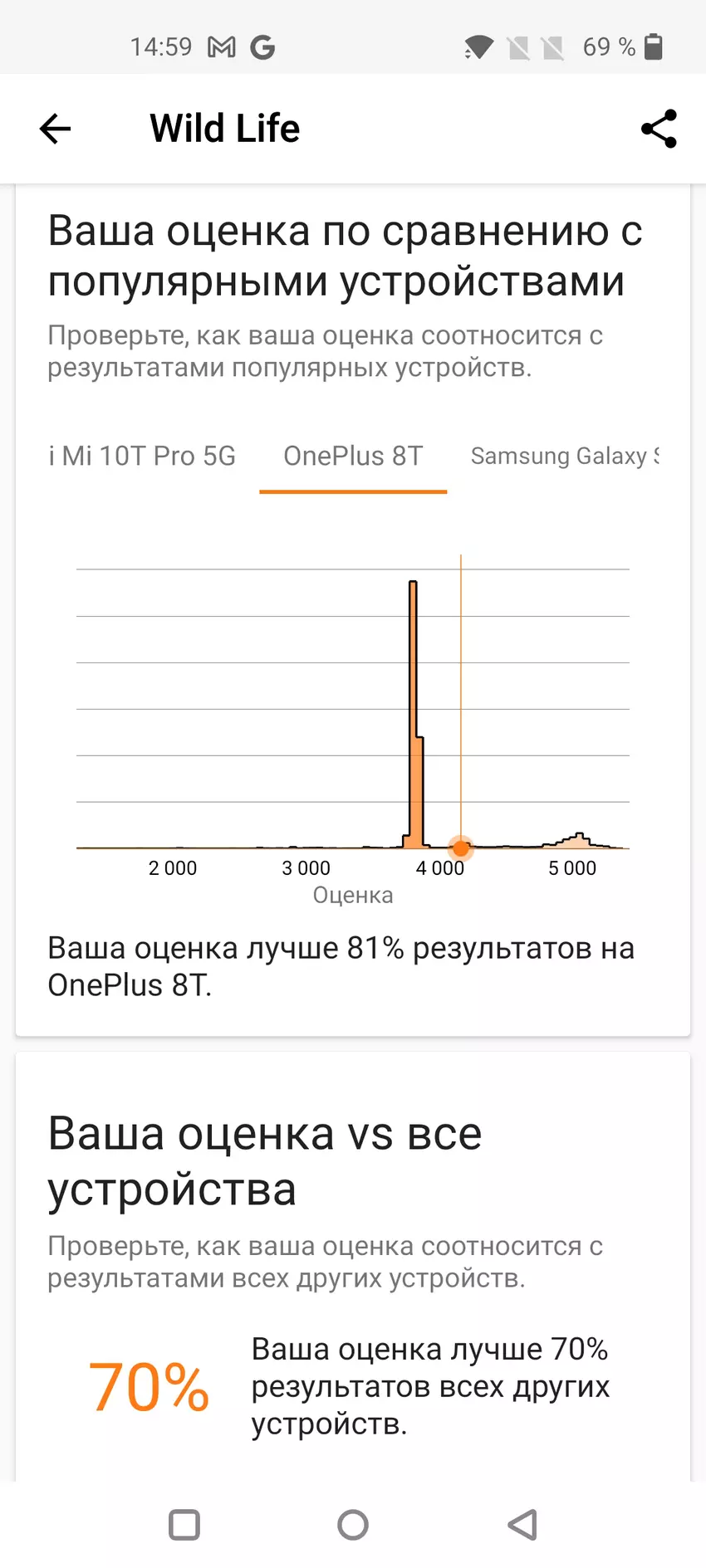Share the Wild Life result
Viewport: 706px width, 1568px height.
point(659,129)
